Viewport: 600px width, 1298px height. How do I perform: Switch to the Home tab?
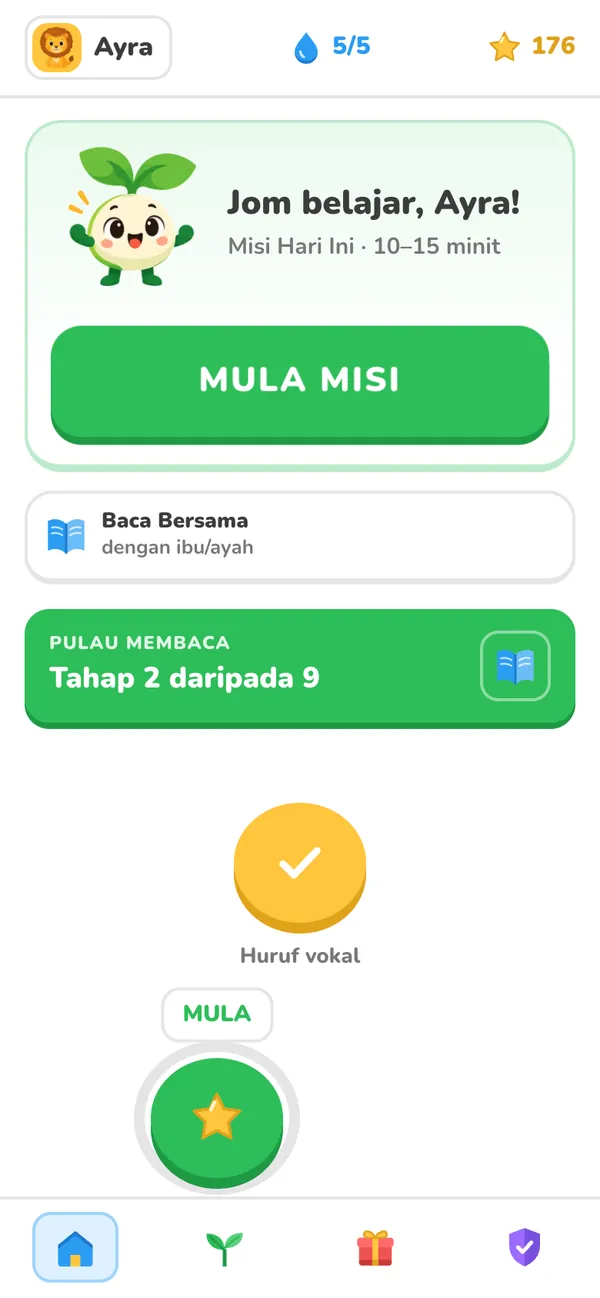[x=75, y=1247]
